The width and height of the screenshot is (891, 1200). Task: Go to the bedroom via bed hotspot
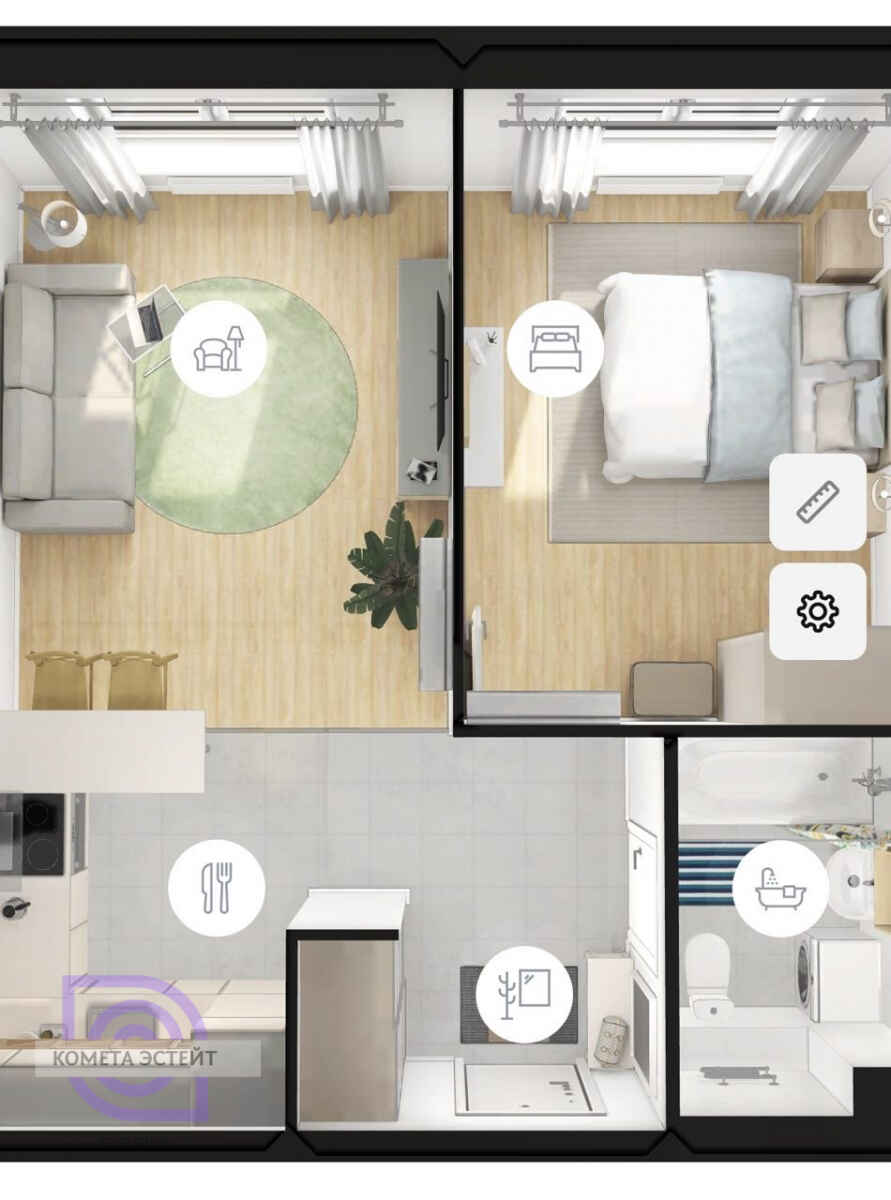pos(555,349)
